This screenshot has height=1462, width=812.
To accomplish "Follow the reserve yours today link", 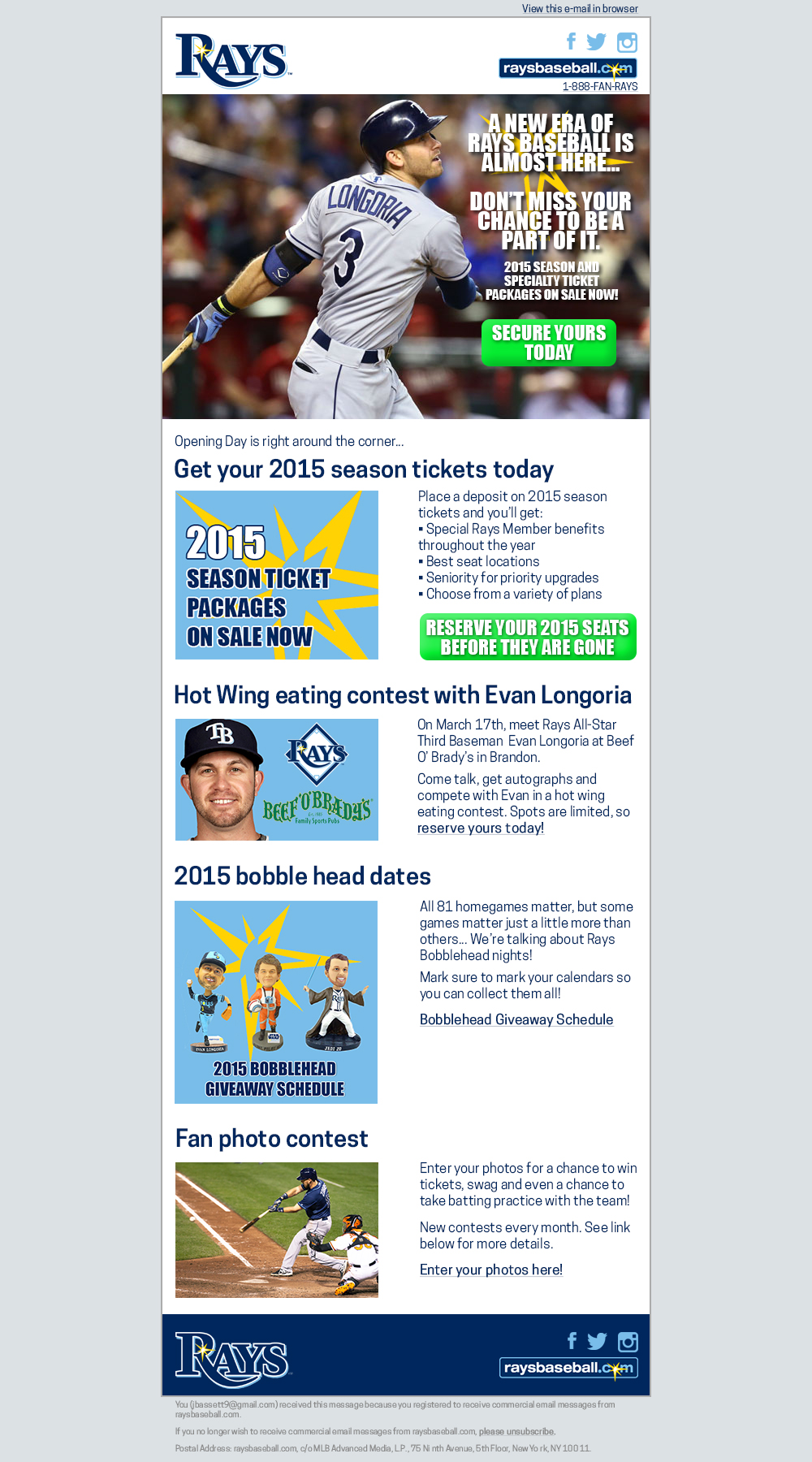I will [x=481, y=828].
